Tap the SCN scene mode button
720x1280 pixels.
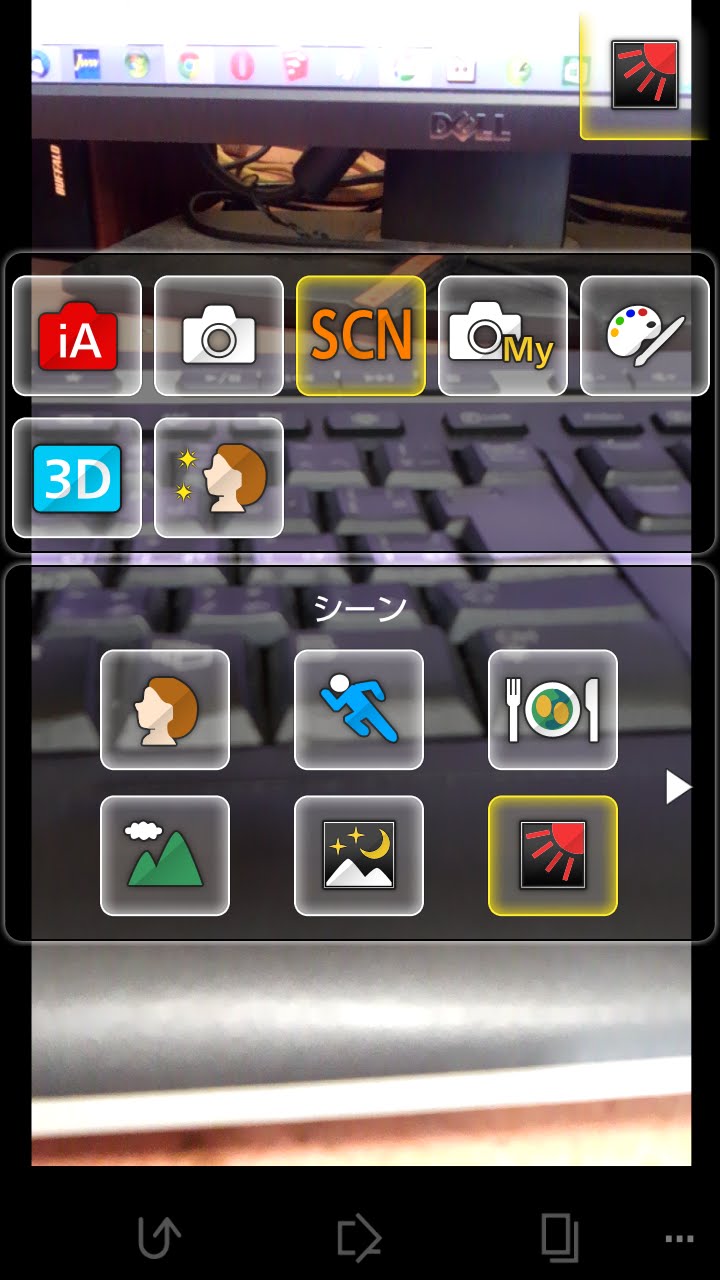click(x=361, y=335)
